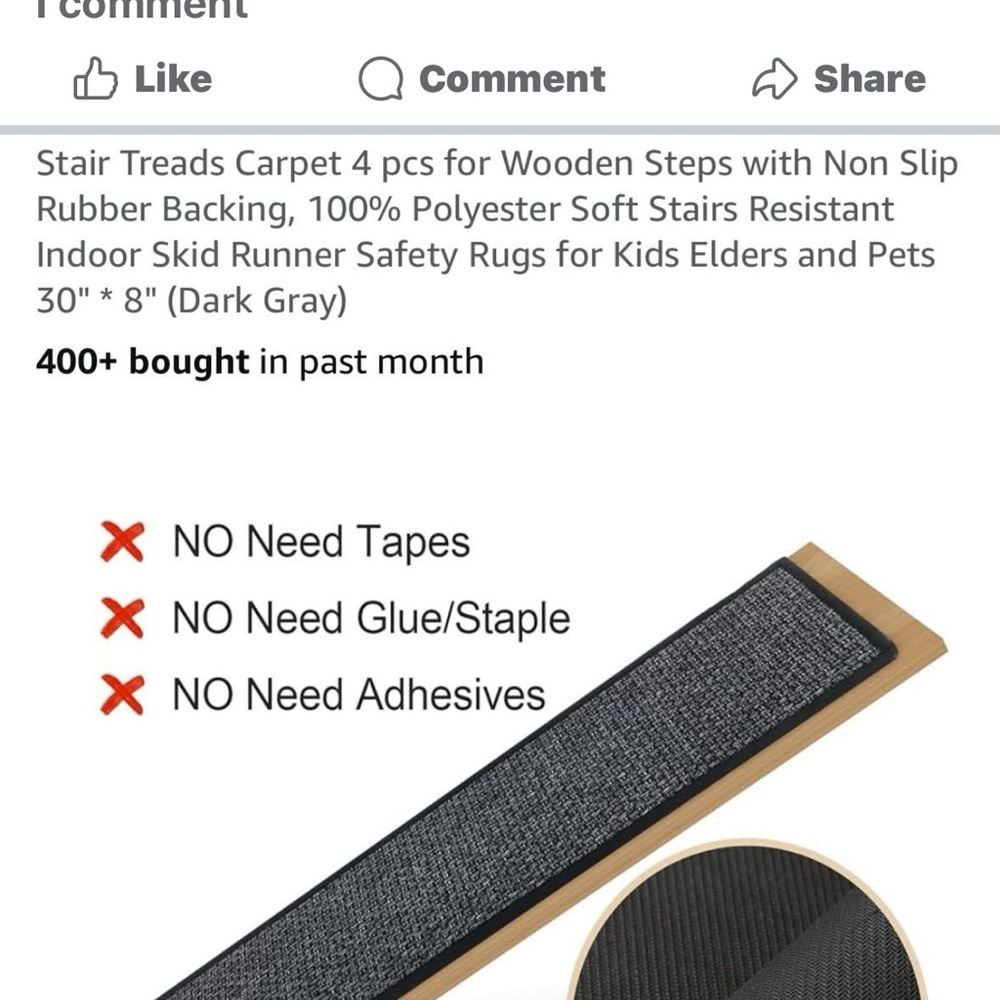Open the stair treads product image
The height and width of the screenshot is (1000, 1000).
[520, 760]
